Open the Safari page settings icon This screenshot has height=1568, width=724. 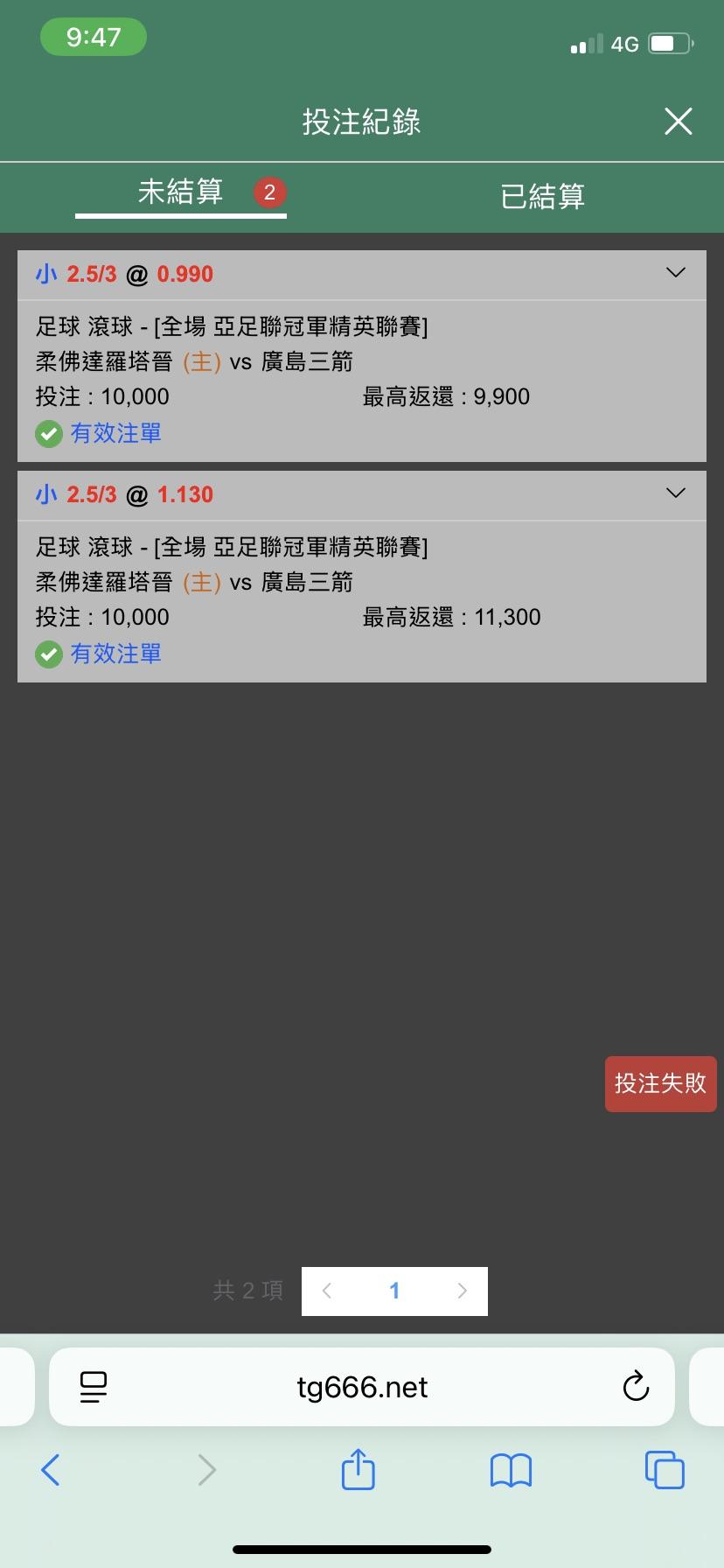tap(93, 1387)
